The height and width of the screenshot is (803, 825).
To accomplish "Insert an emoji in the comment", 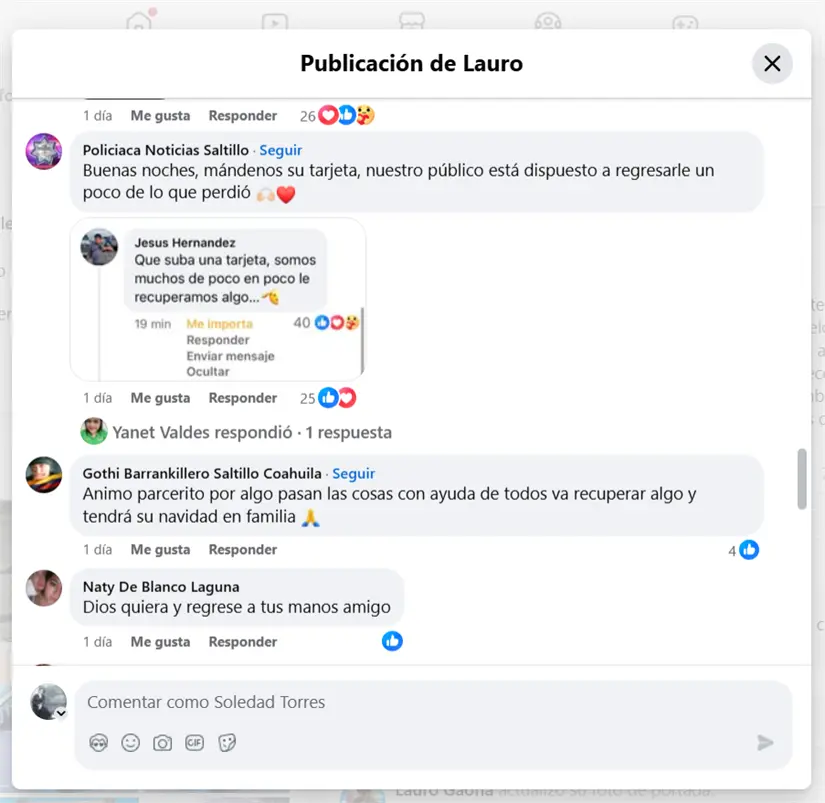I will (x=130, y=743).
